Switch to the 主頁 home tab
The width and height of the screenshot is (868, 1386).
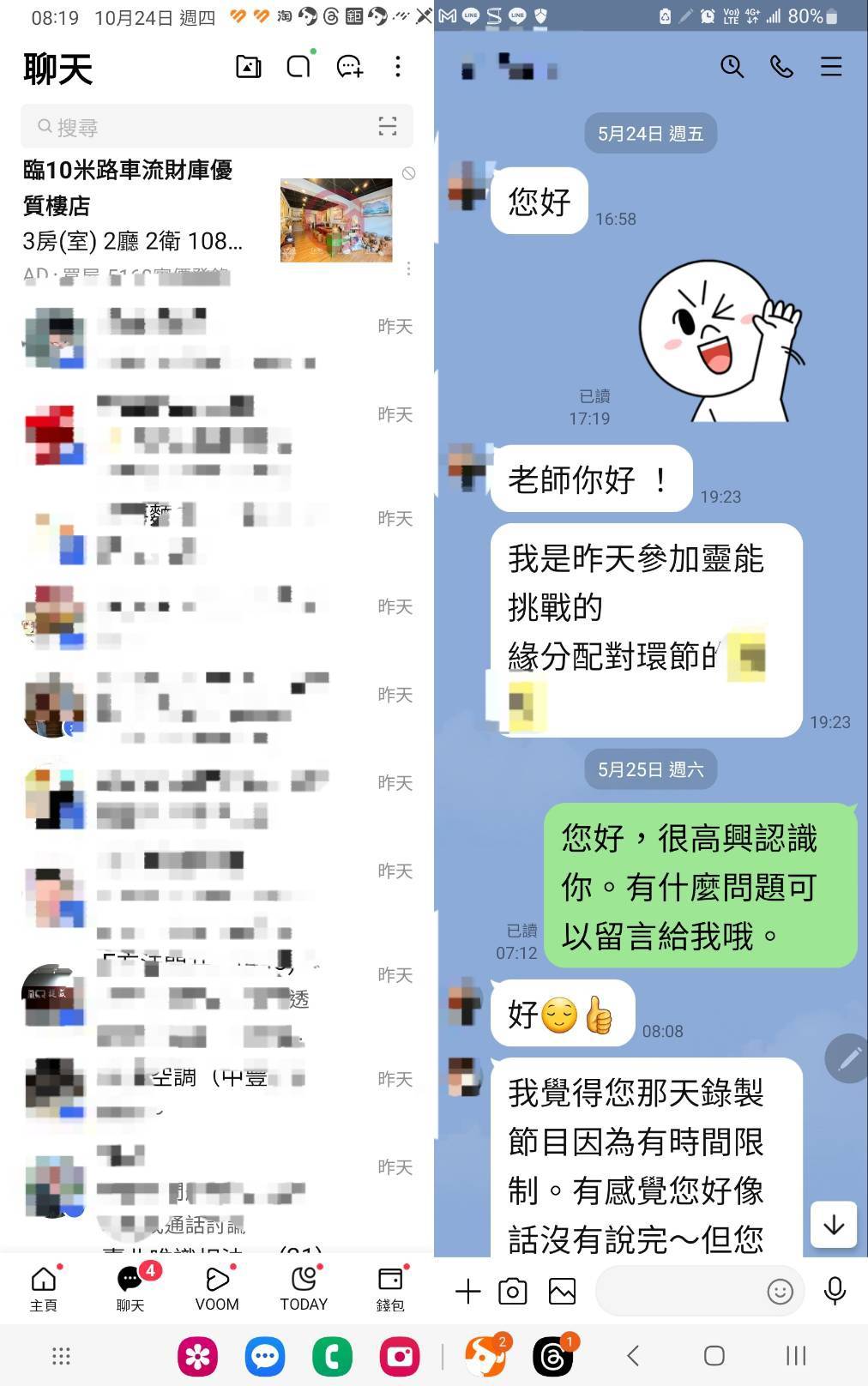tap(44, 1288)
